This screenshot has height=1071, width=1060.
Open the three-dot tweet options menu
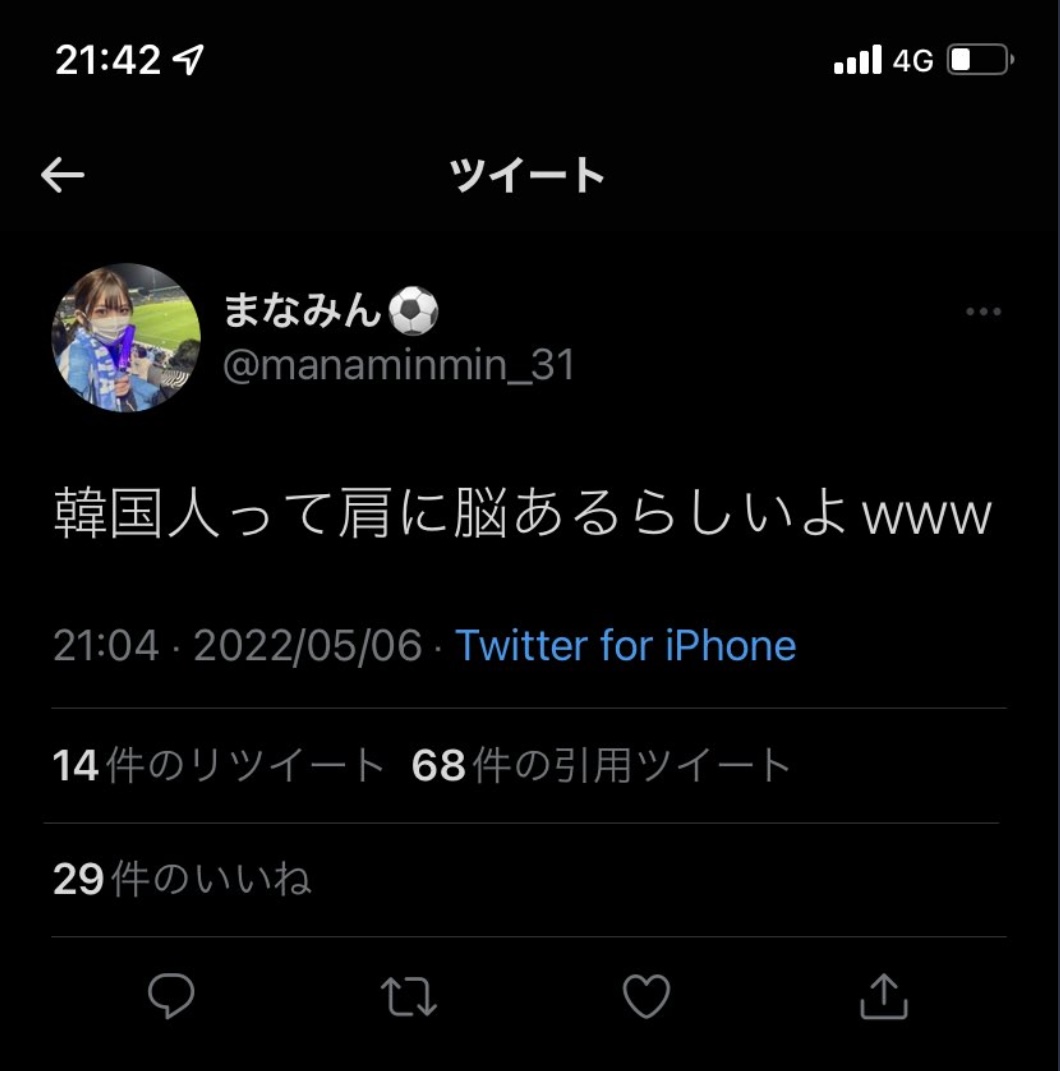pyautogui.click(x=983, y=312)
